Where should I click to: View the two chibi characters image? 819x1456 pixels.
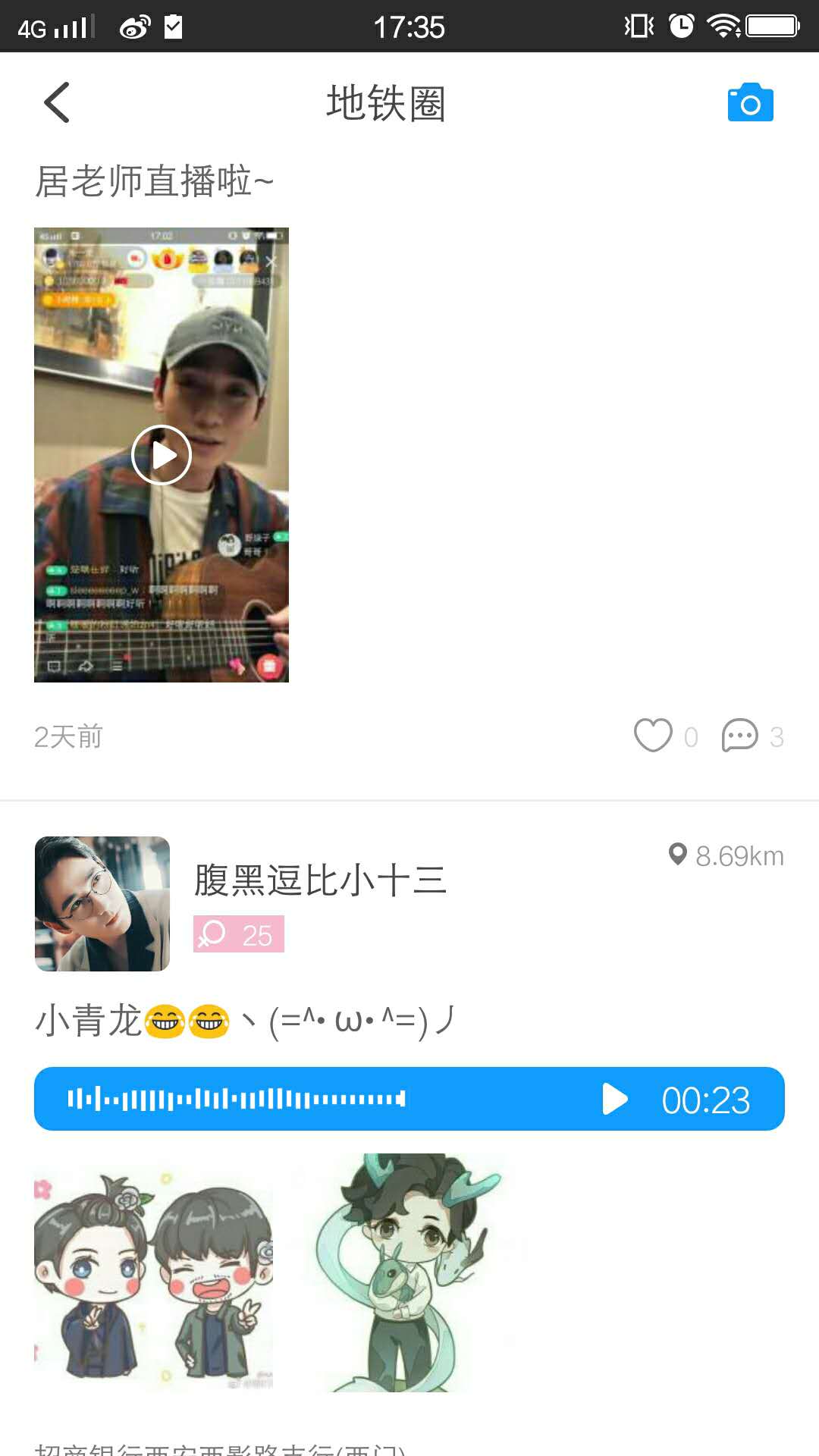pos(153,1272)
